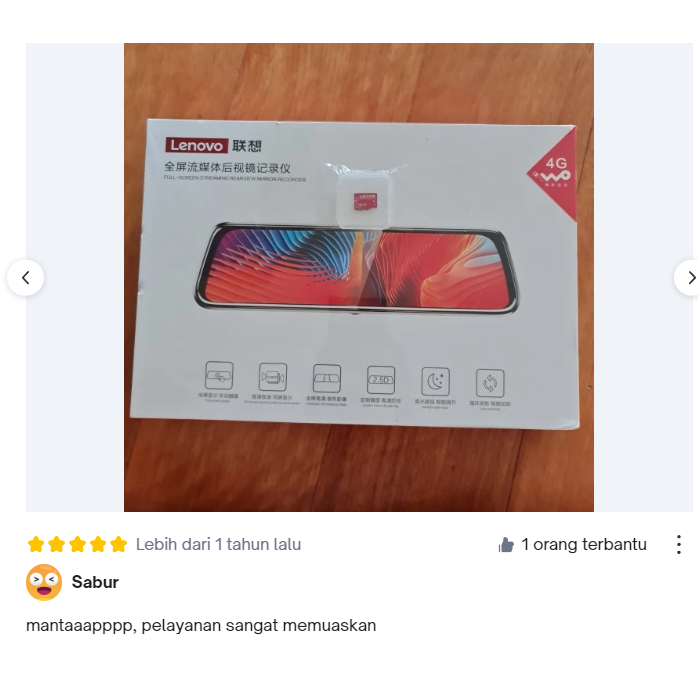Screen dimensions: 698x698
Task: Mark Sabur's review as helpful
Action: click(x=506, y=545)
